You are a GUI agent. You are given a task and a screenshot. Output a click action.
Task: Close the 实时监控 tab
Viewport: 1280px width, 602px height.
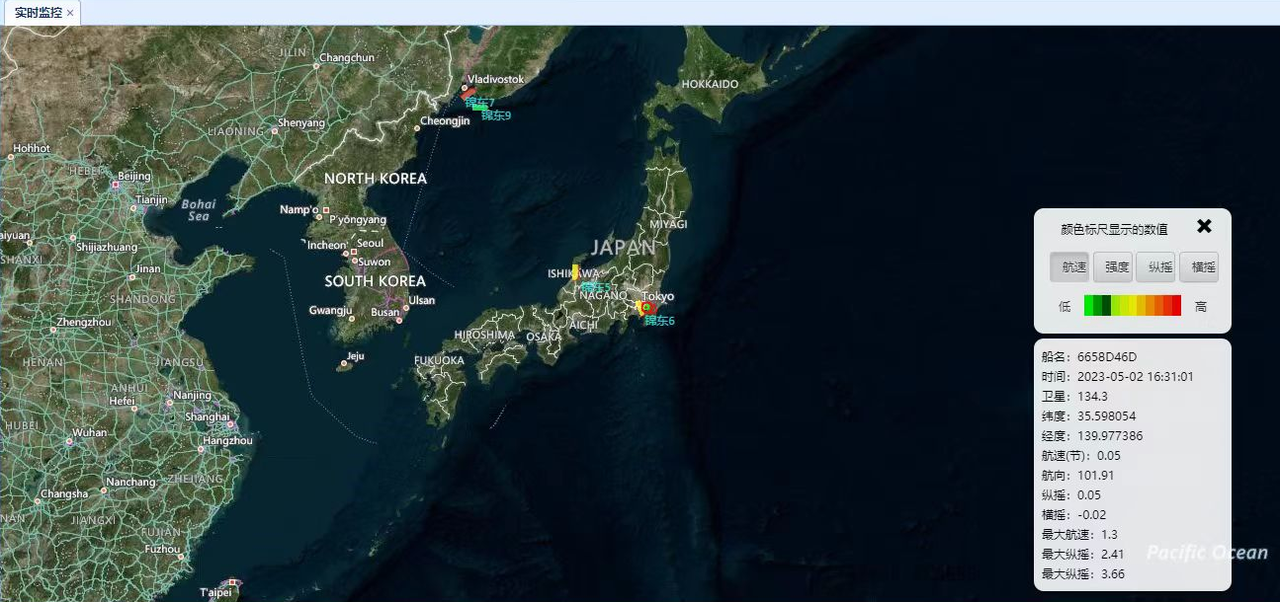click(x=70, y=13)
